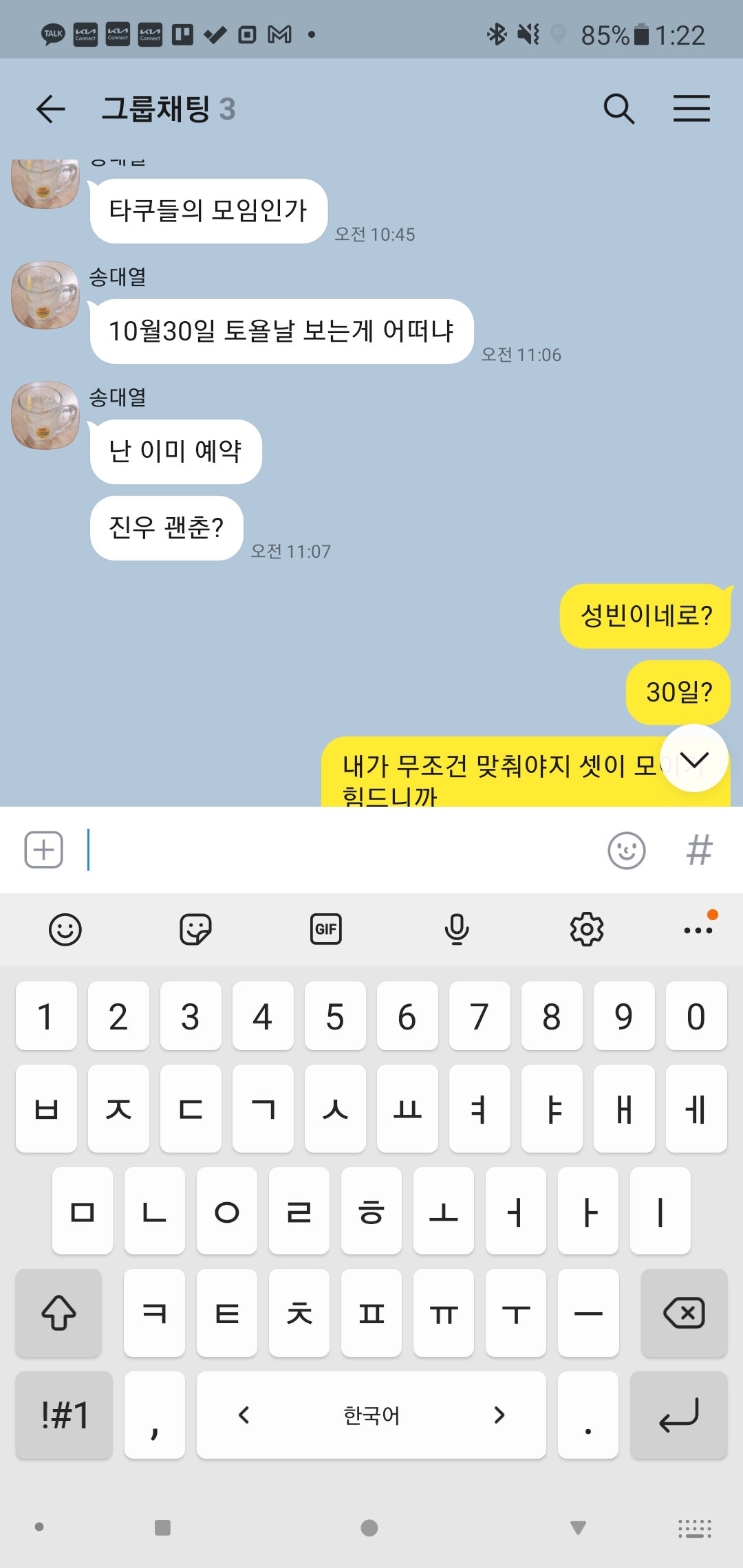Tap 송대열's profile picture beside 10월30일 message
Screen dimensions: 743x1568
coord(45,295)
